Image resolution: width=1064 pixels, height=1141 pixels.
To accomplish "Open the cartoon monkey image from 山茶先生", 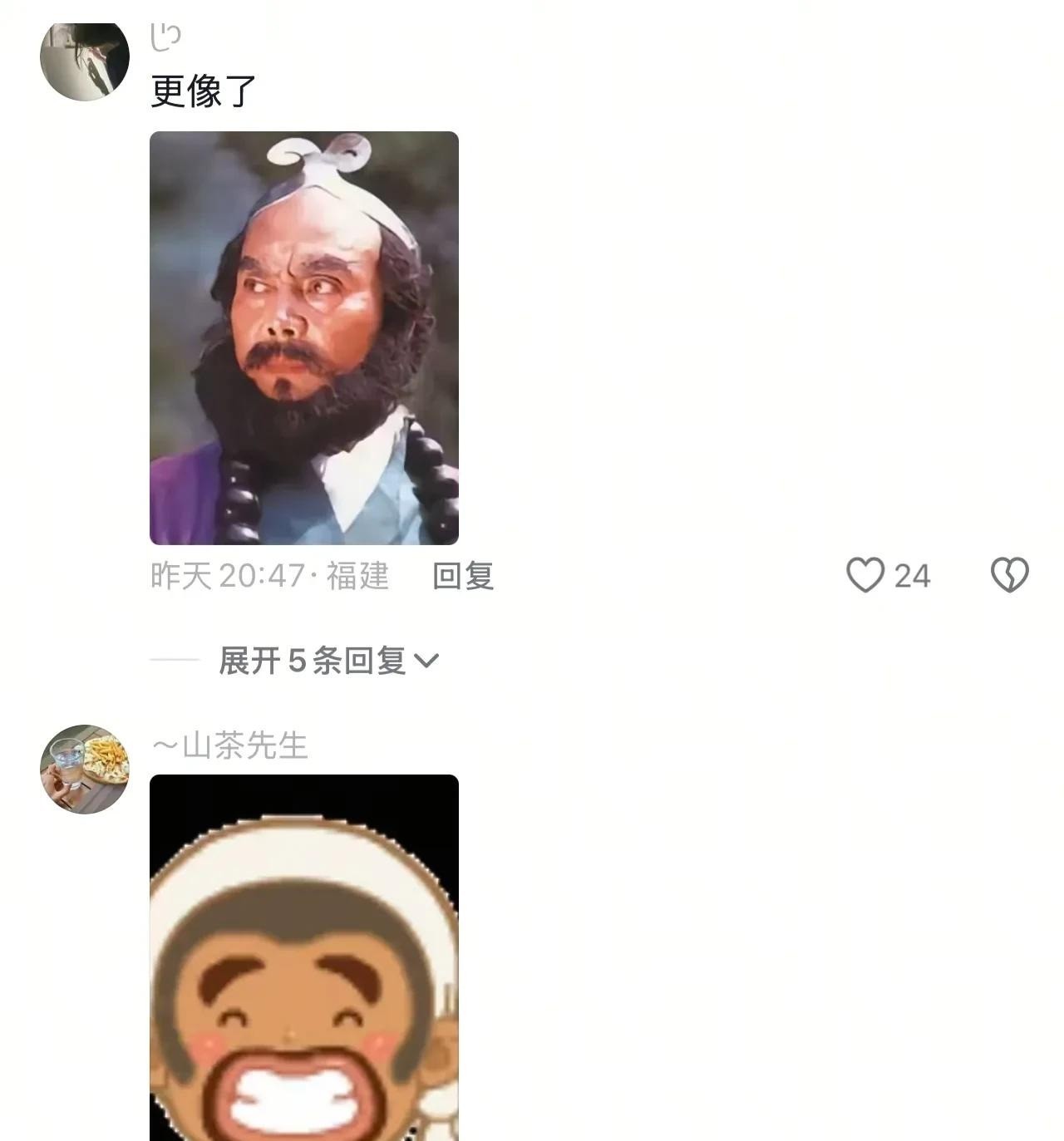I will tap(304, 957).
